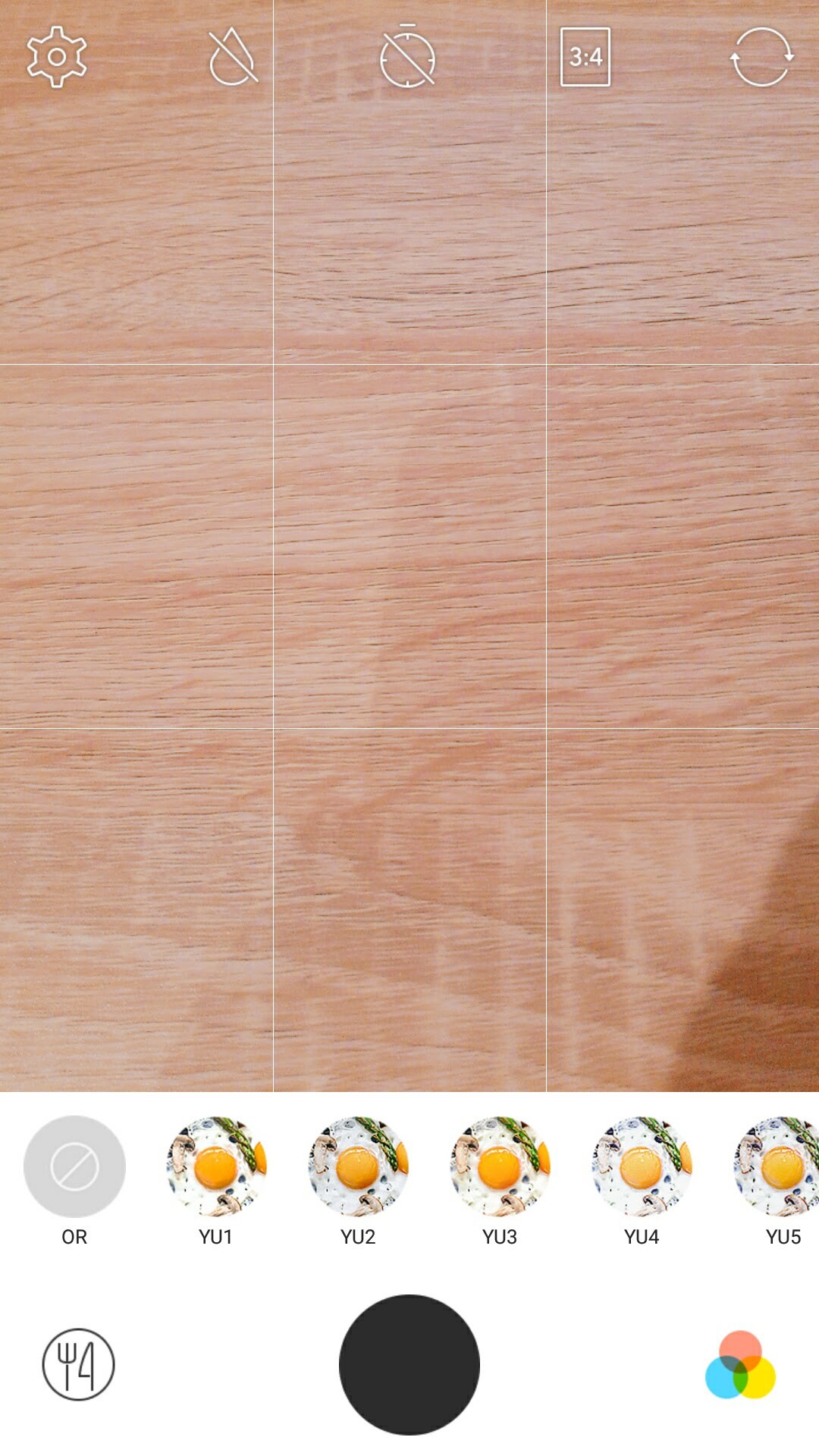Viewport: 819px width, 1456px height.
Task: Open the fork and knife food icon
Action: point(78,1364)
